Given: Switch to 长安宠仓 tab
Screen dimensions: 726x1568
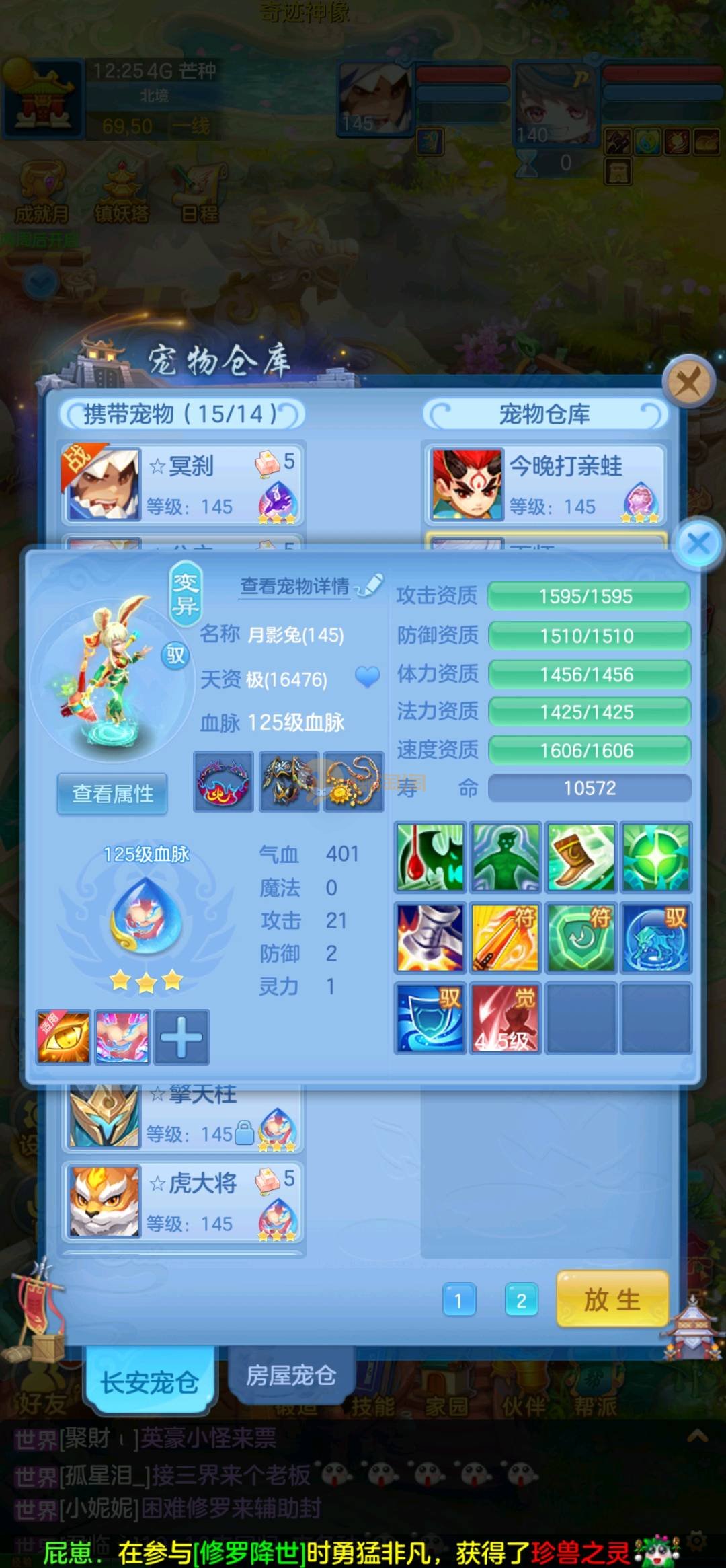Looking at the screenshot, I should coord(149,1382).
